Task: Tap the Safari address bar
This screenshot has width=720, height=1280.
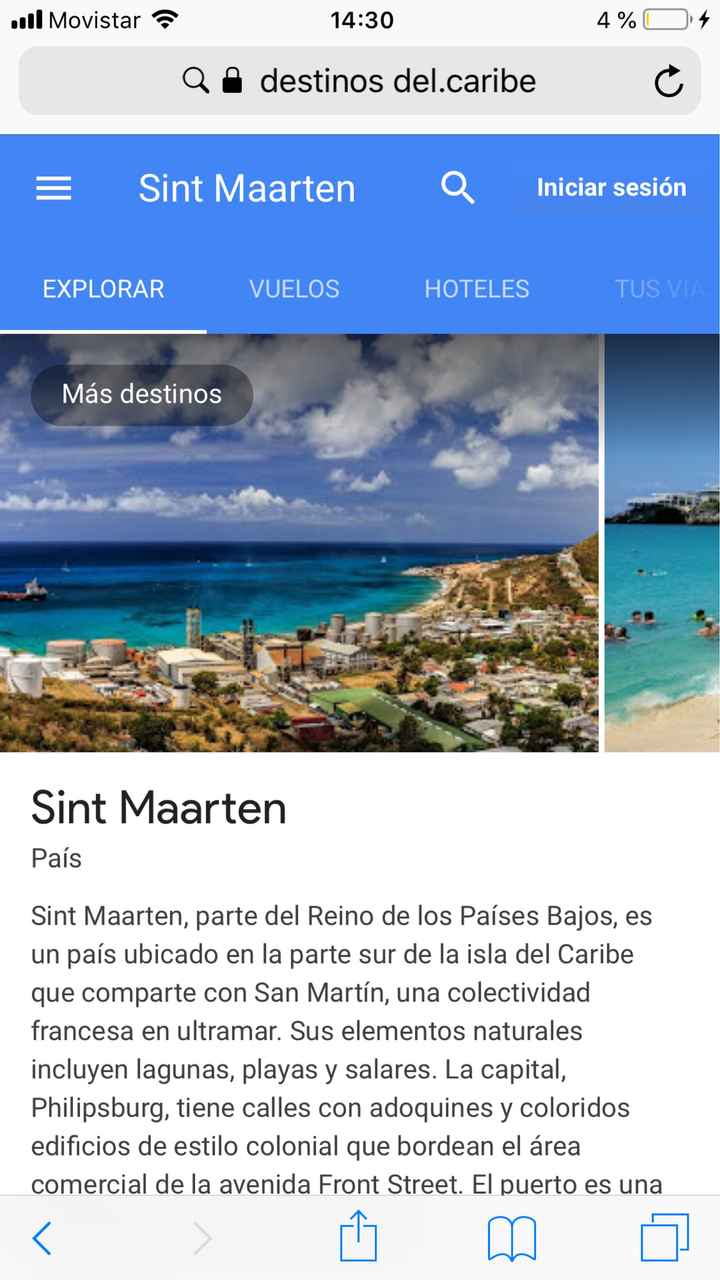Action: click(x=380, y=81)
